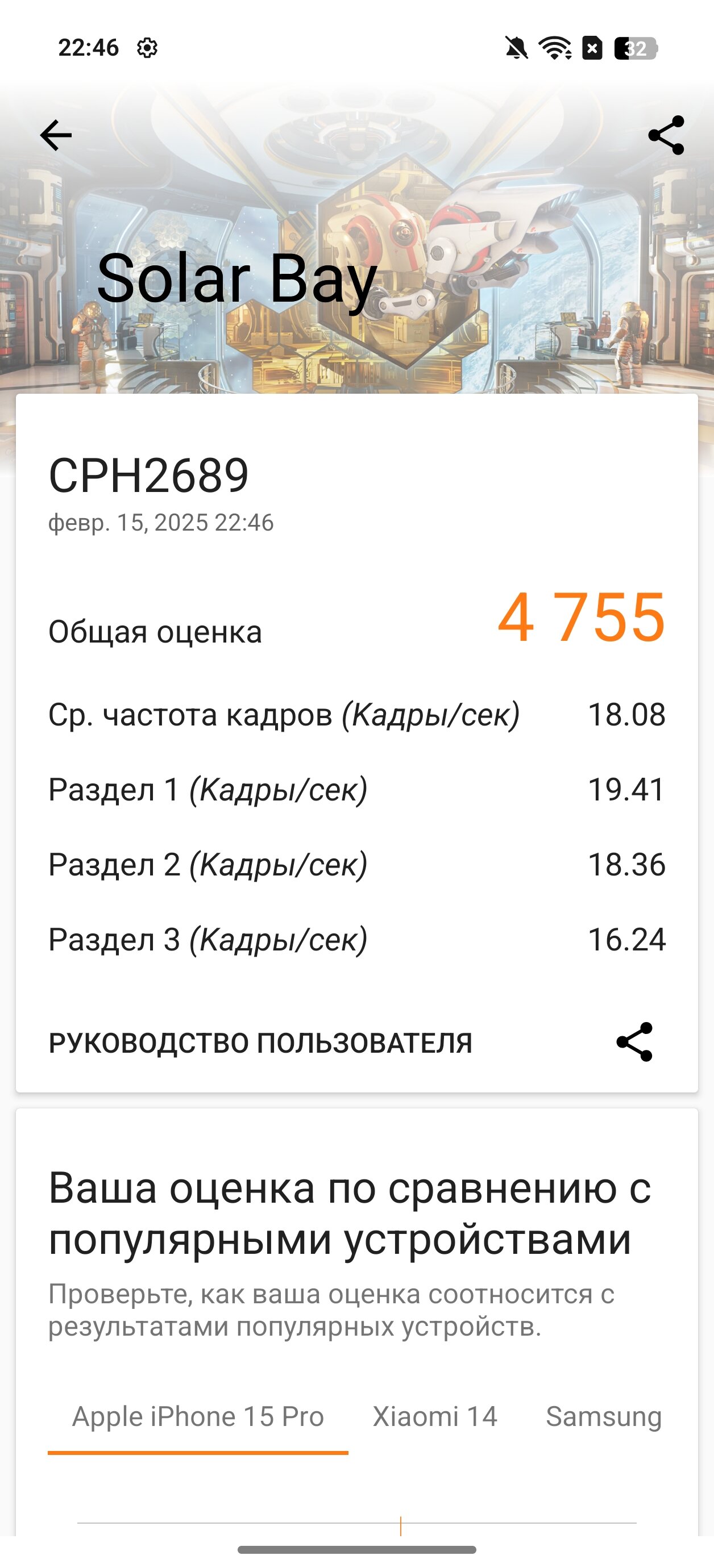Share score using the card's share icon
This screenshot has width=714, height=1568.
click(634, 1042)
